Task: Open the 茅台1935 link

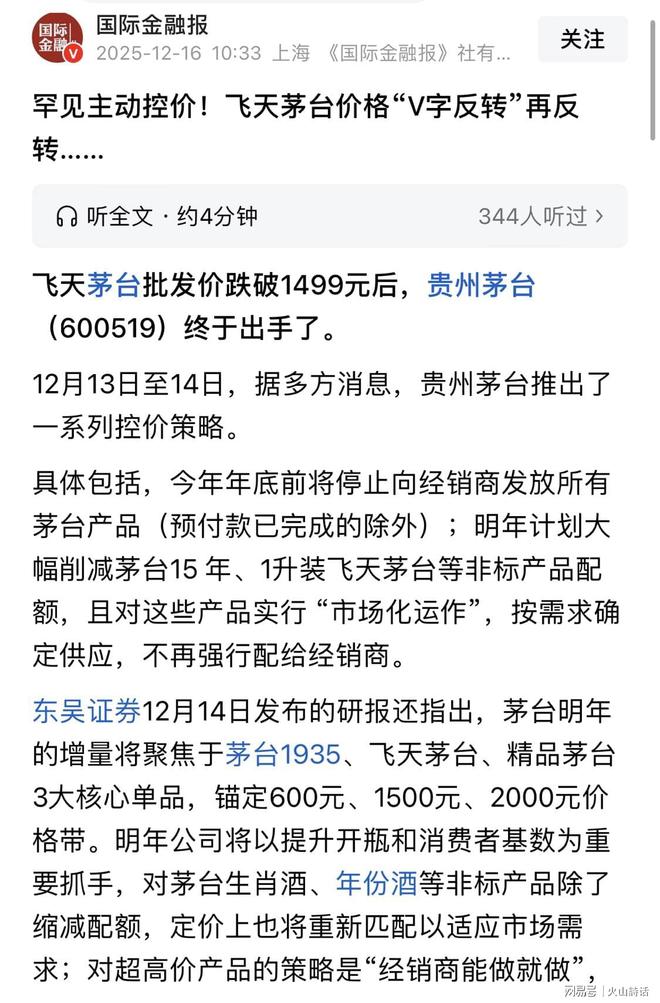Action: [x=283, y=753]
